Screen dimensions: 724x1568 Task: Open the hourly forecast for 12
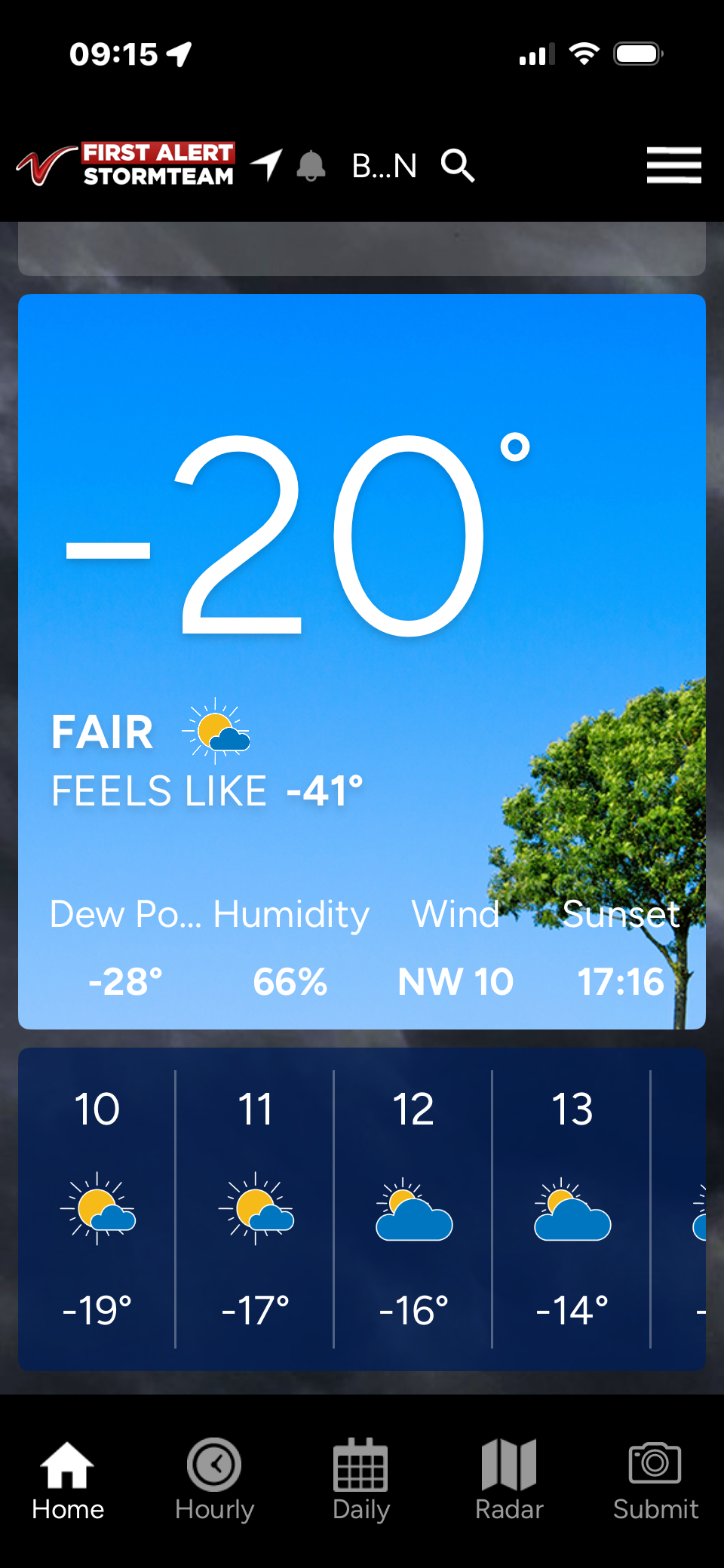(413, 1208)
